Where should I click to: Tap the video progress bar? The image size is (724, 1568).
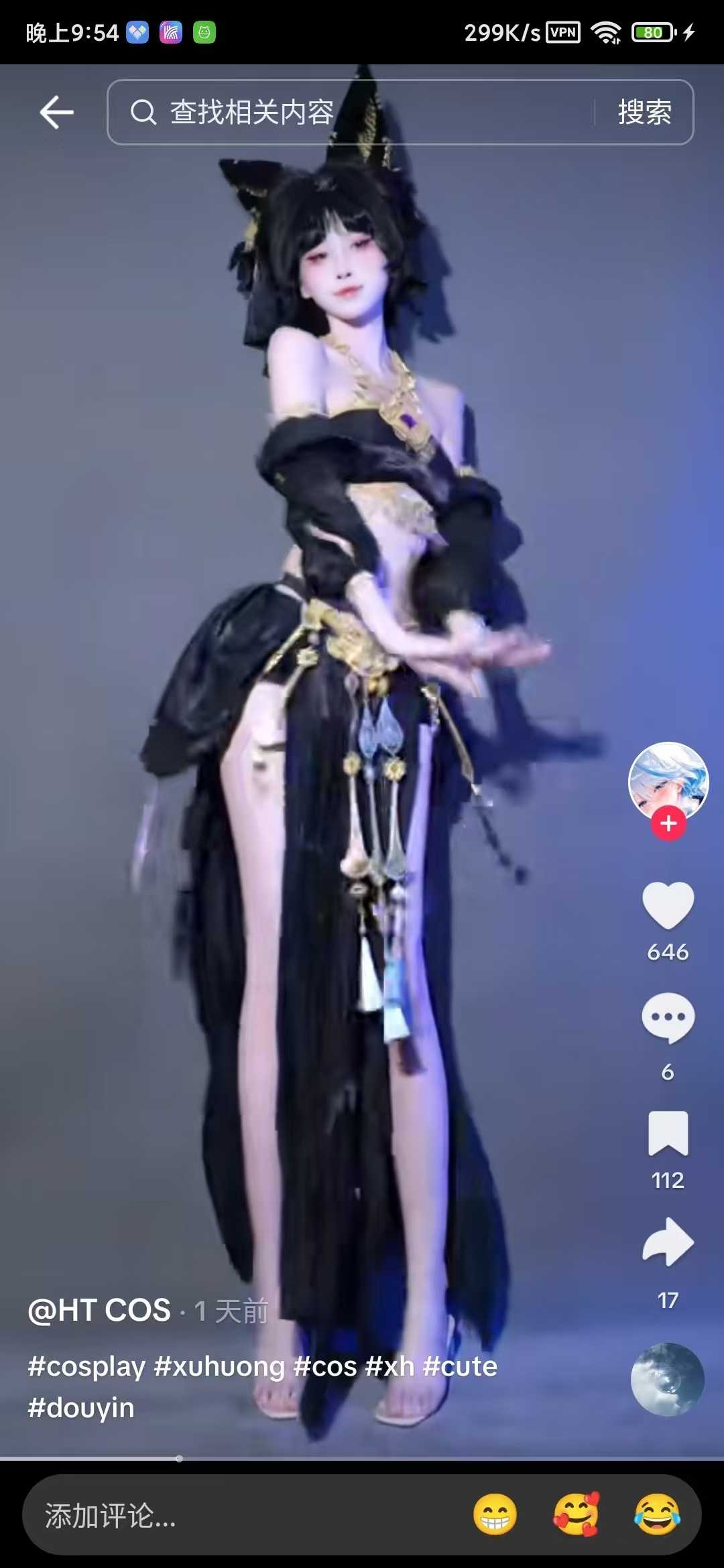pos(362,1458)
